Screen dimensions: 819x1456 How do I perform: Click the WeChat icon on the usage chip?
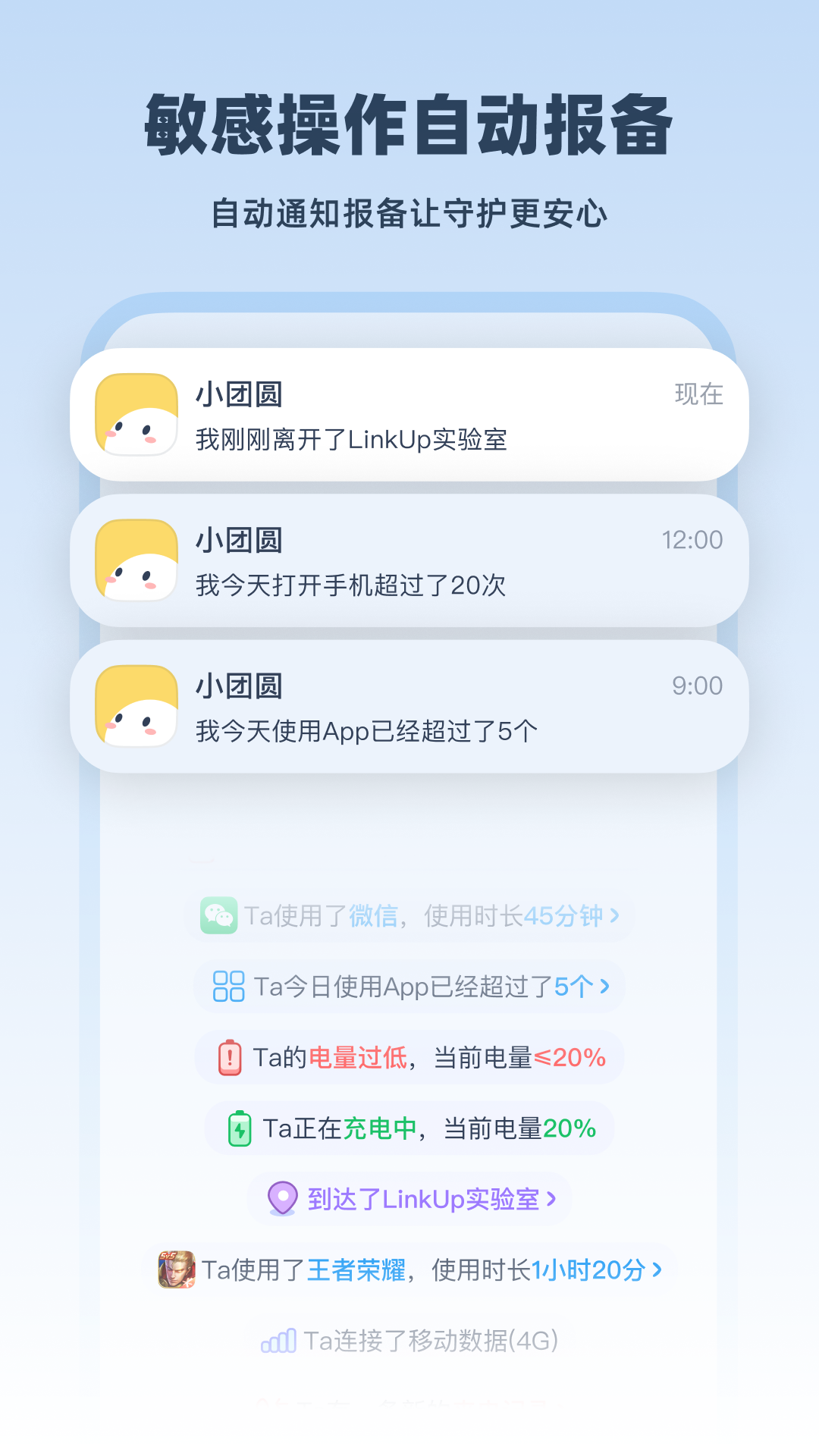[x=220, y=917]
